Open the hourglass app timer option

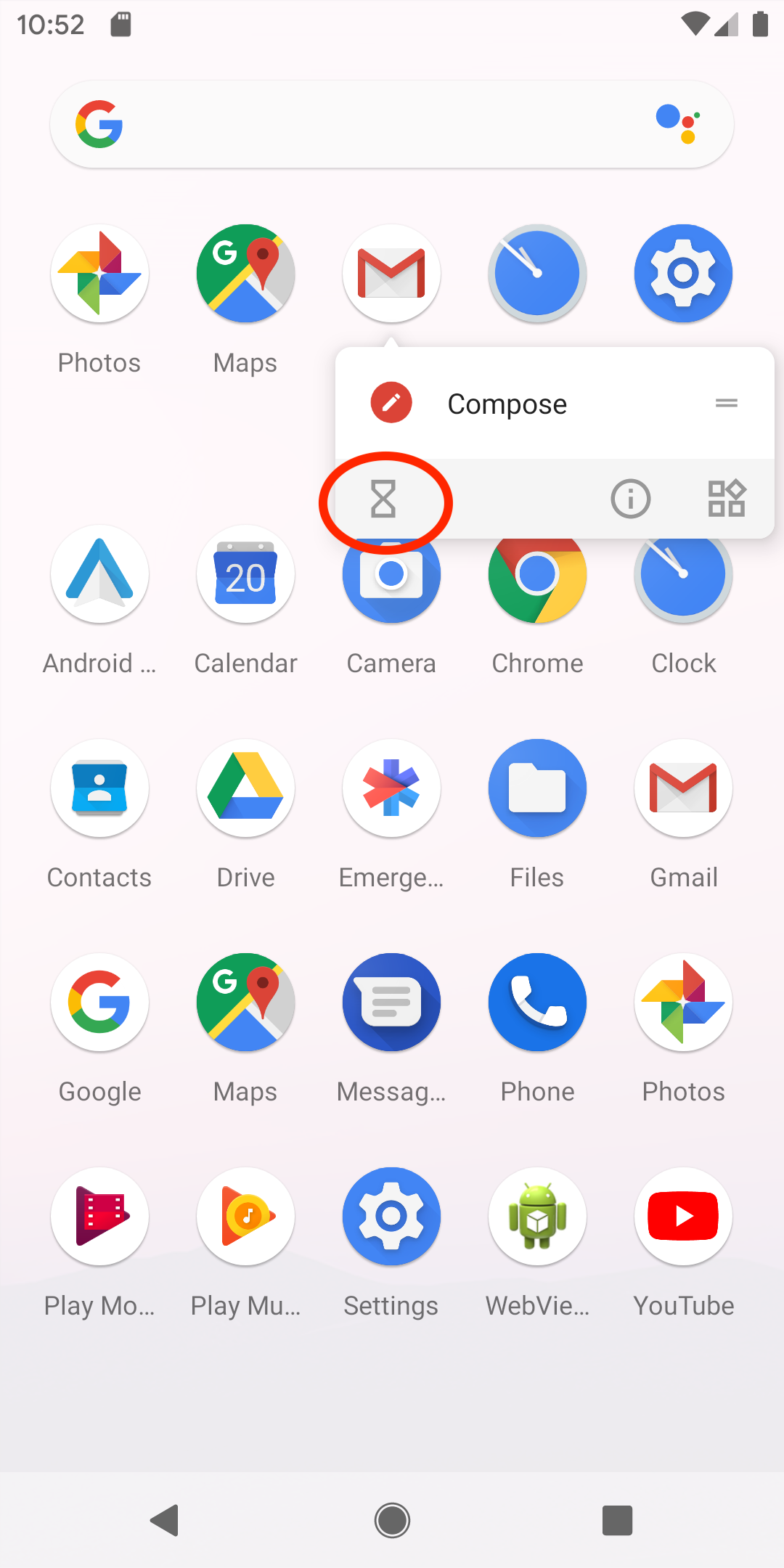(383, 499)
